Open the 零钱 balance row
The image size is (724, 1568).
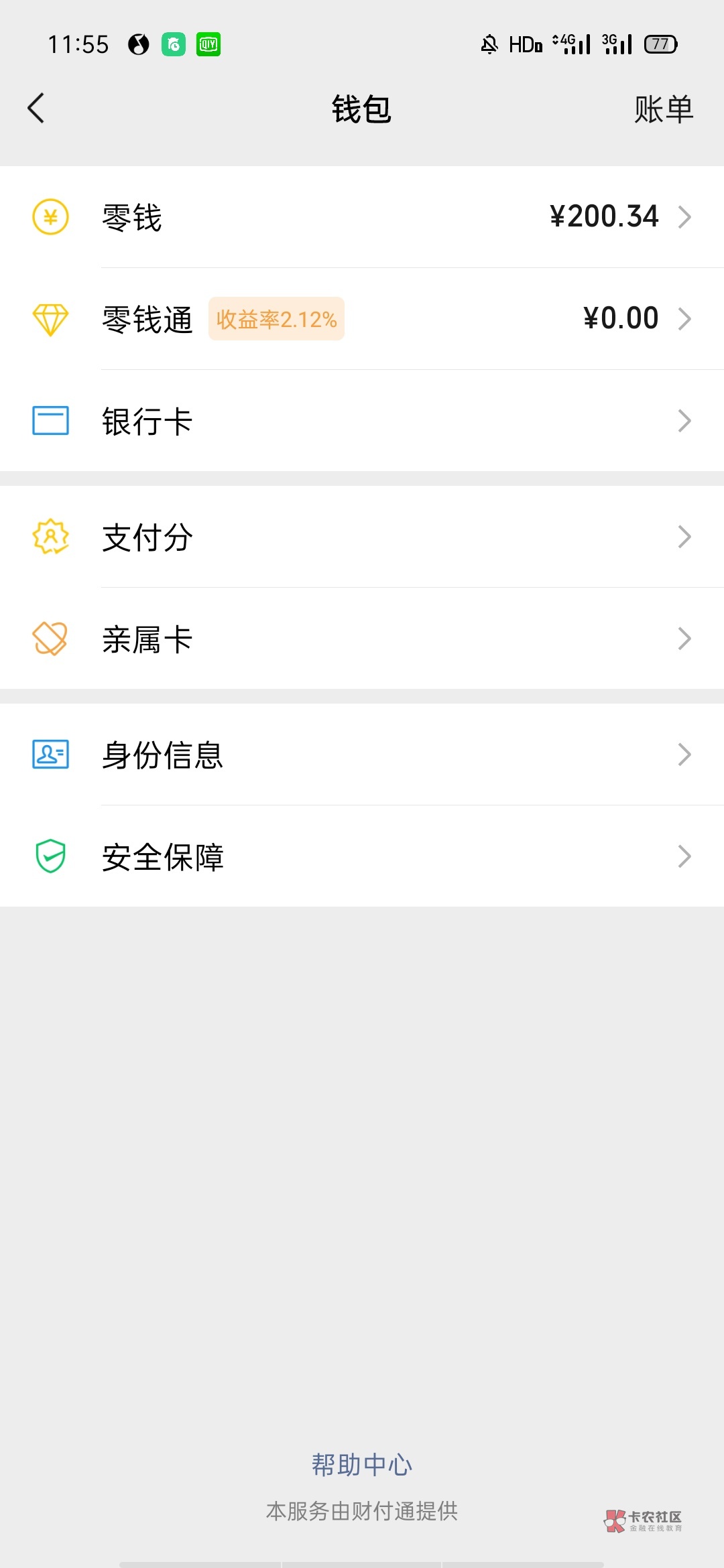pyautogui.click(x=362, y=217)
